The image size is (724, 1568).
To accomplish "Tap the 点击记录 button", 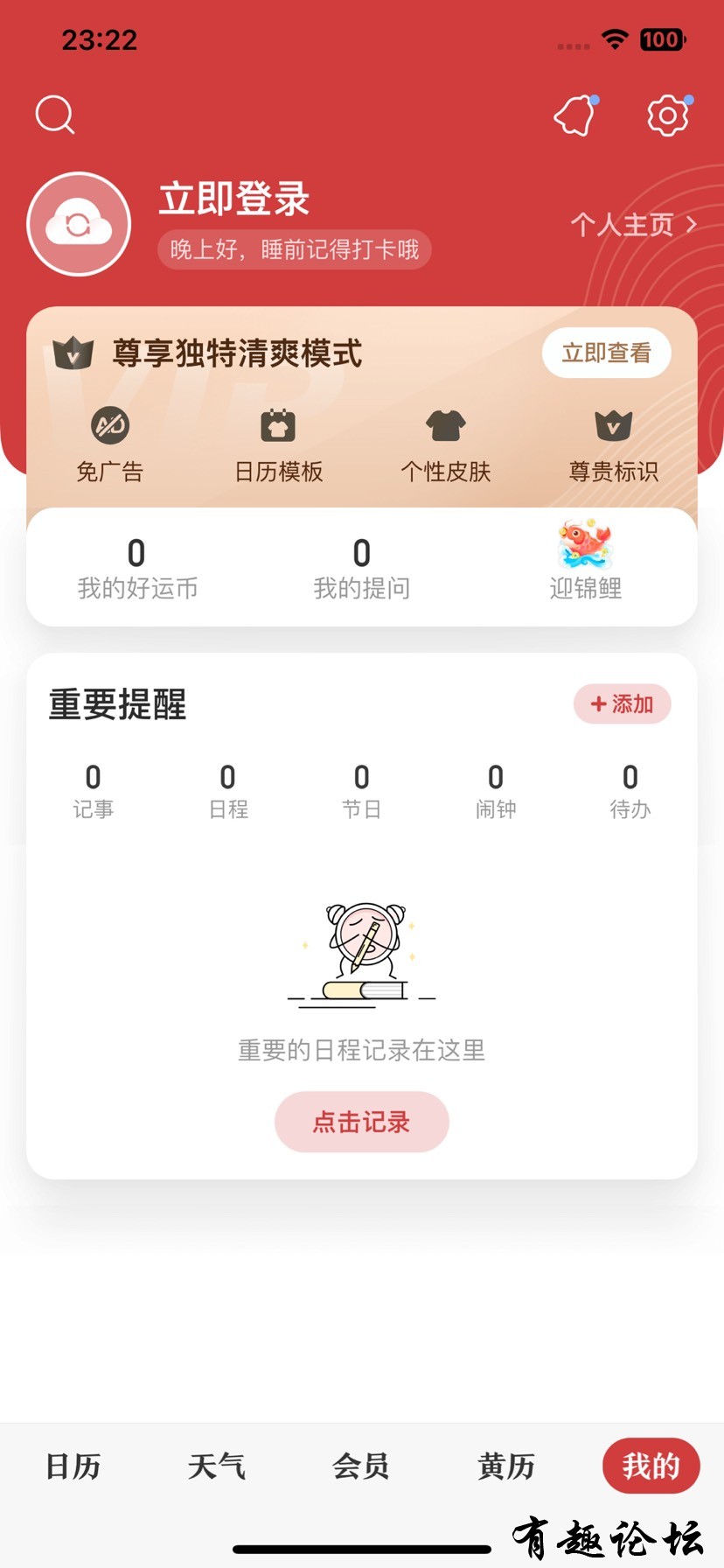I will tap(361, 1122).
